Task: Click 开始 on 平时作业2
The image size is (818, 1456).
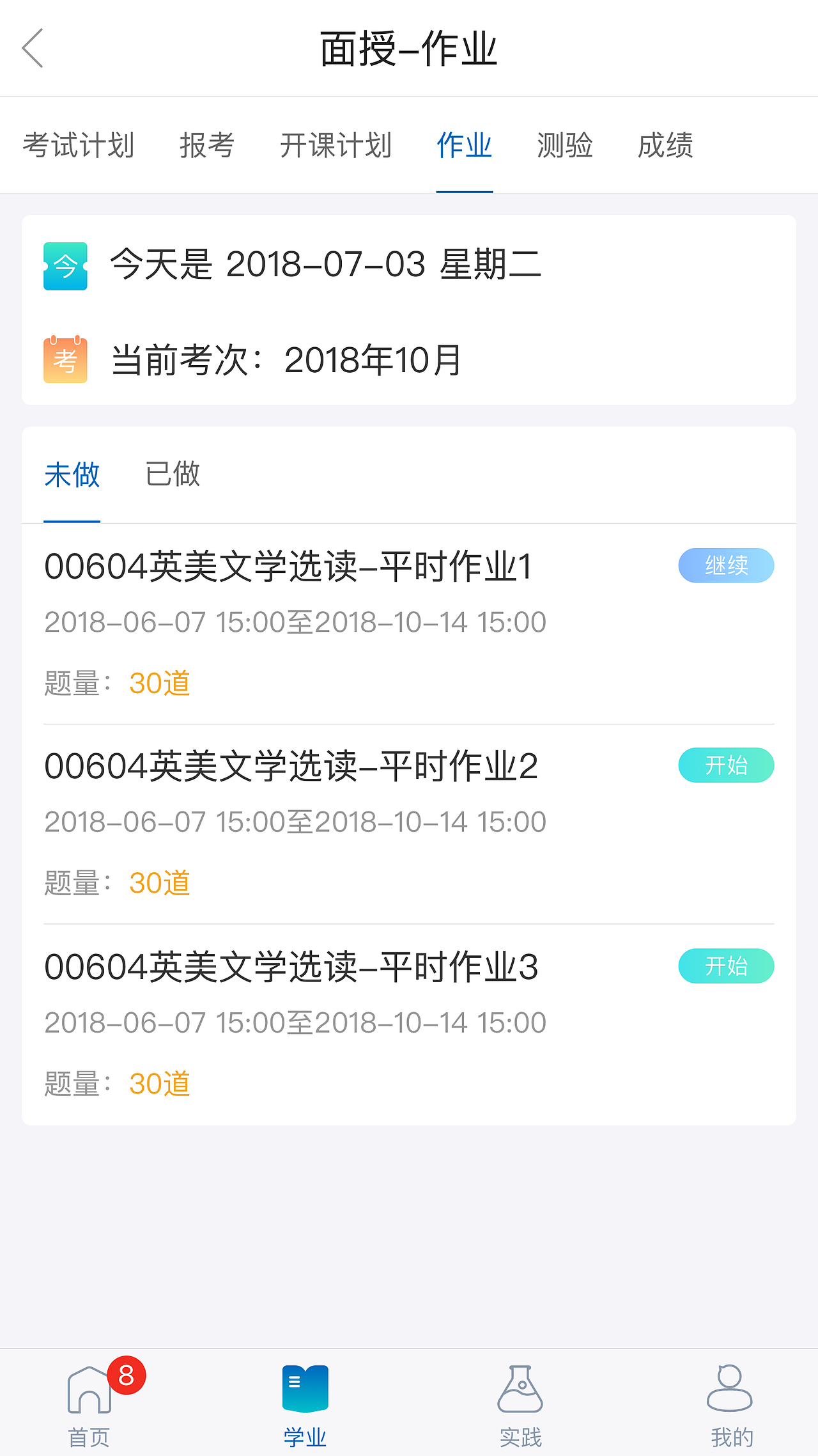Action: [x=726, y=765]
